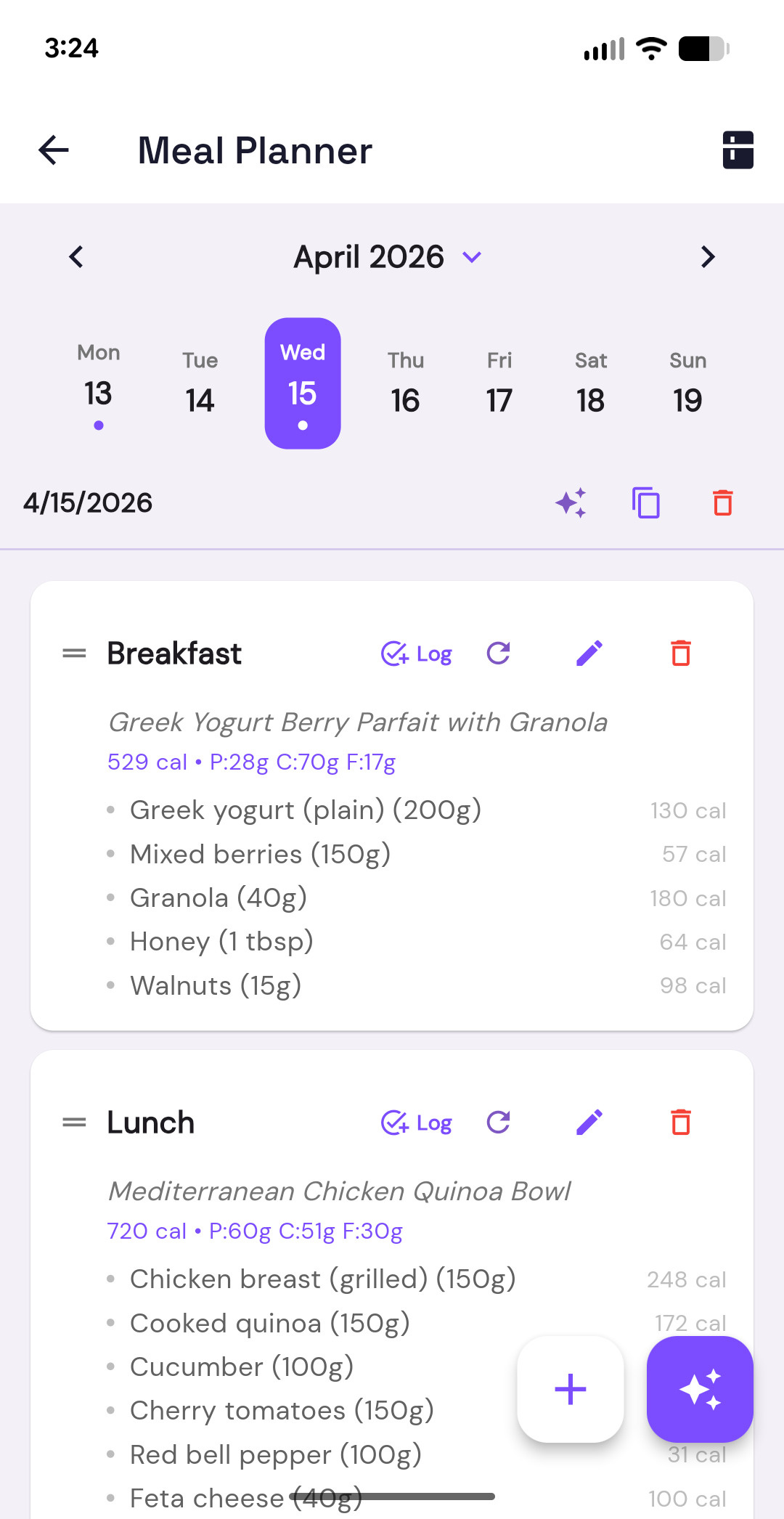Grab the Breakfast drag handle

tap(73, 653)
